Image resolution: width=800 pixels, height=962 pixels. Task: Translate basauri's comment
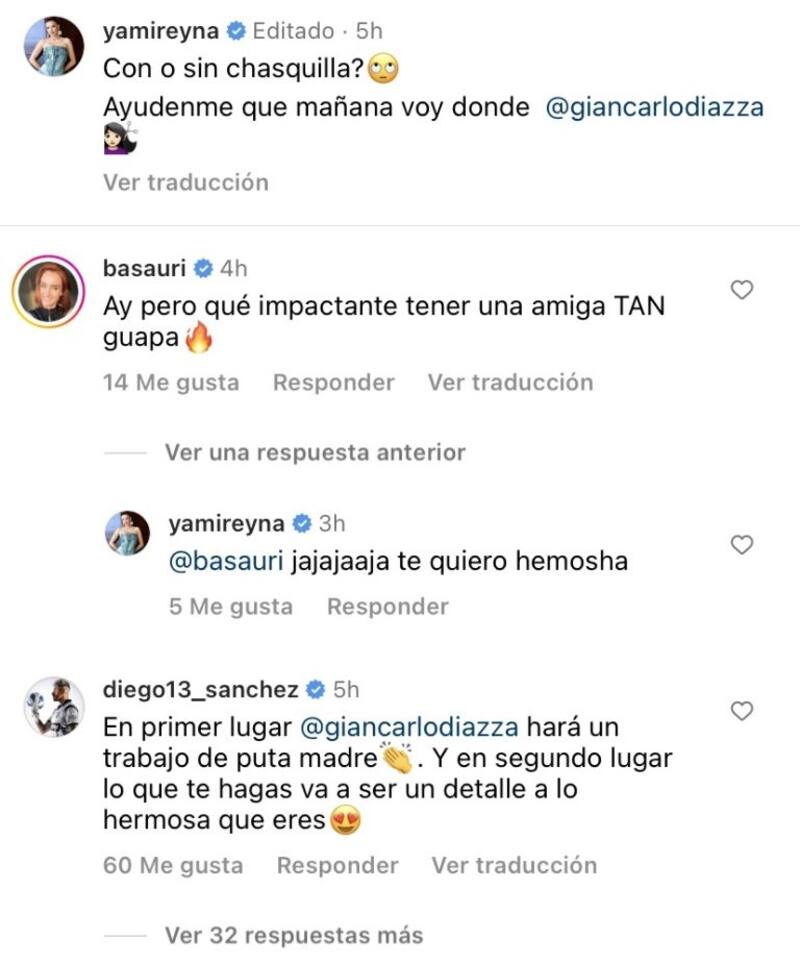pos(510,382)
